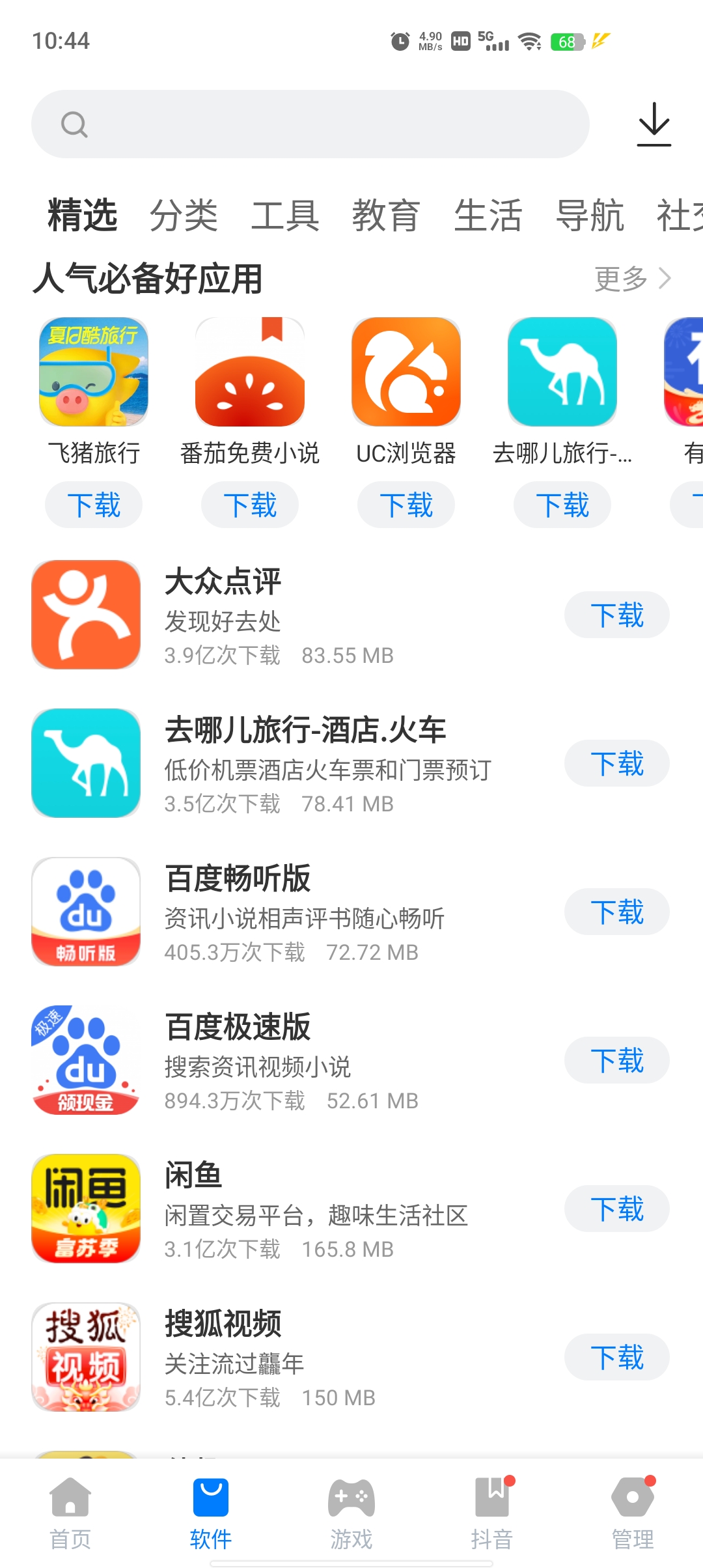Viewport: 703px width, 1568px height.
Task: Open the 搜狐视频 app icon
Action: click(85, 1357)
